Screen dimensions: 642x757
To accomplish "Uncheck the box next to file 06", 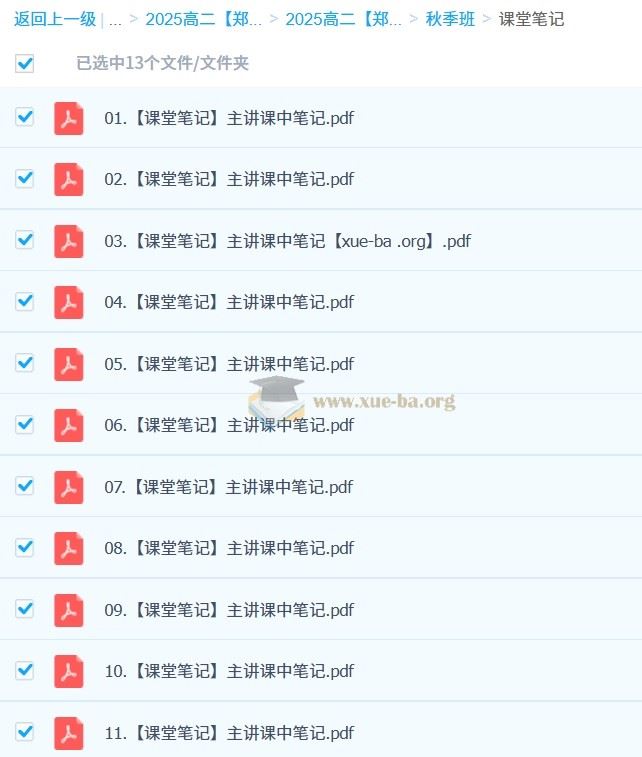I will click(x=25, y=424).
